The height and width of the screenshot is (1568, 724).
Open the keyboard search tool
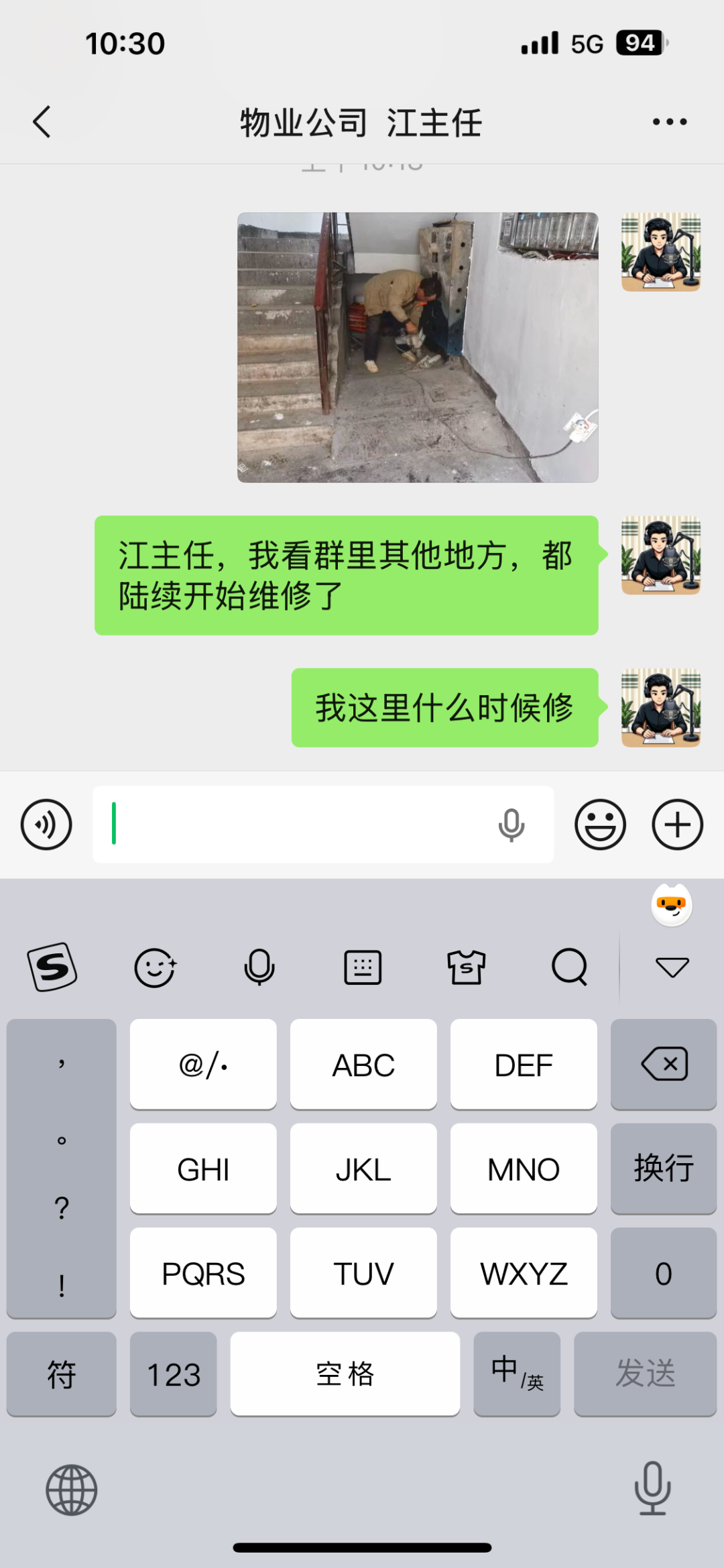click(569, 967)
